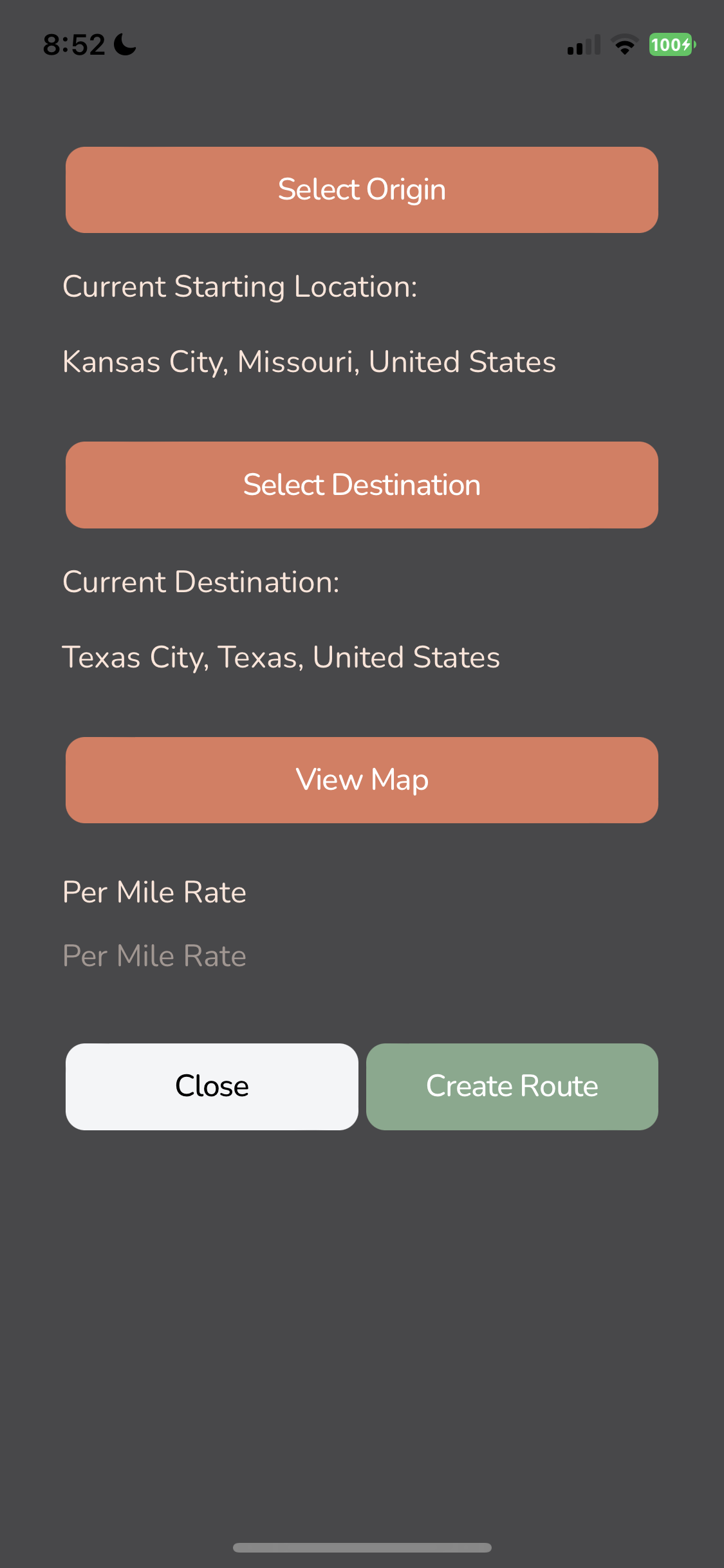The width and height of the screenshot is (724, 1568).
Task: Tap the Select Origin button
Action: 362,190
